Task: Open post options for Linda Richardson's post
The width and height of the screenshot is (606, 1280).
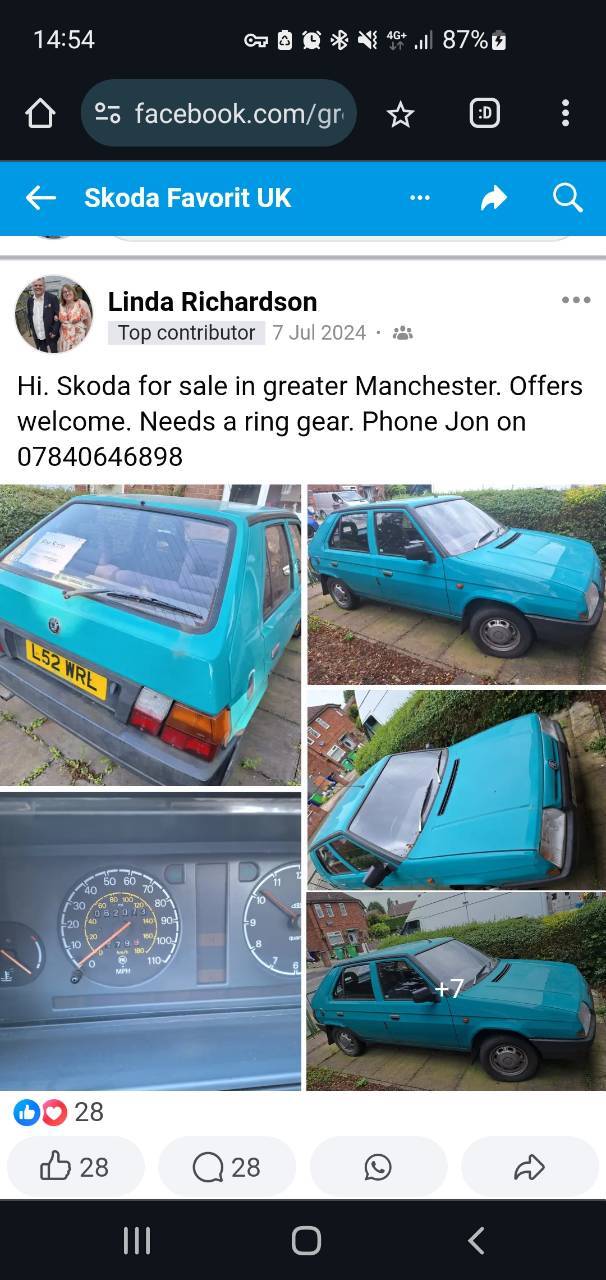Action: coord(576,299)
